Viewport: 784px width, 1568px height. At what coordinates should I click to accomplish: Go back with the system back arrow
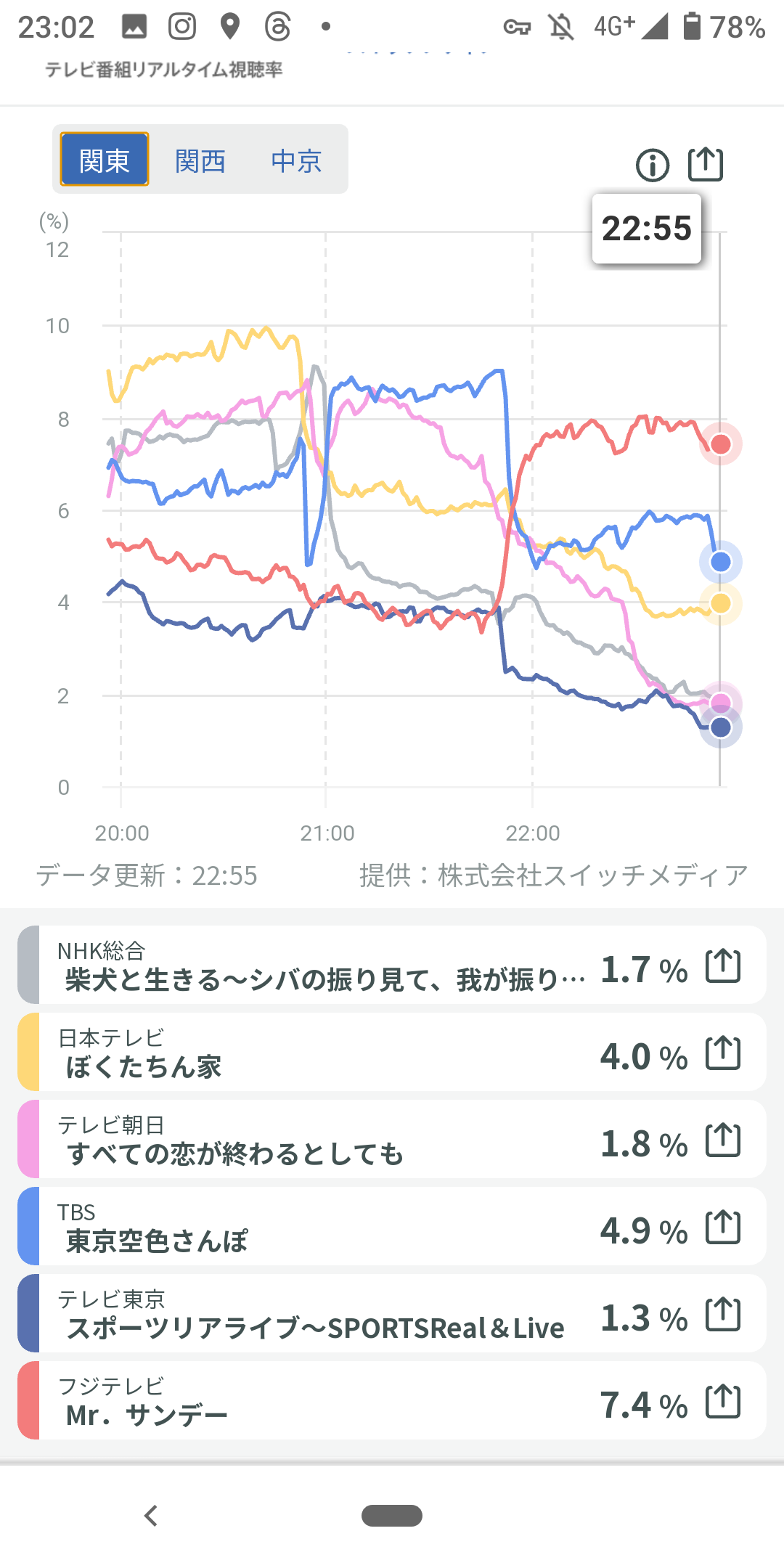tap(151, 1516)
